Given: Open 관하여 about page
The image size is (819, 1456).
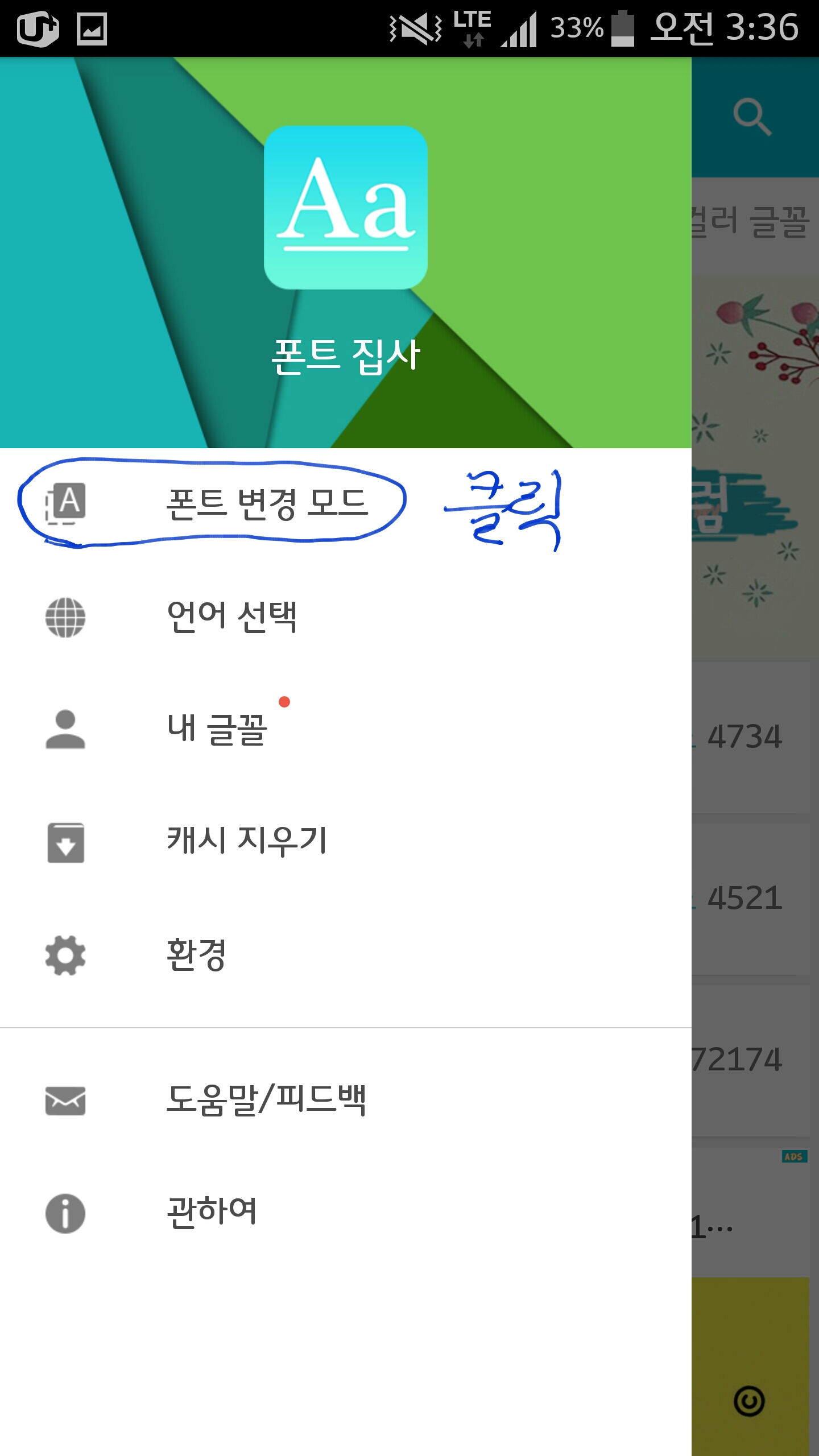Looking at the screenshot, I should (212, 1213).
